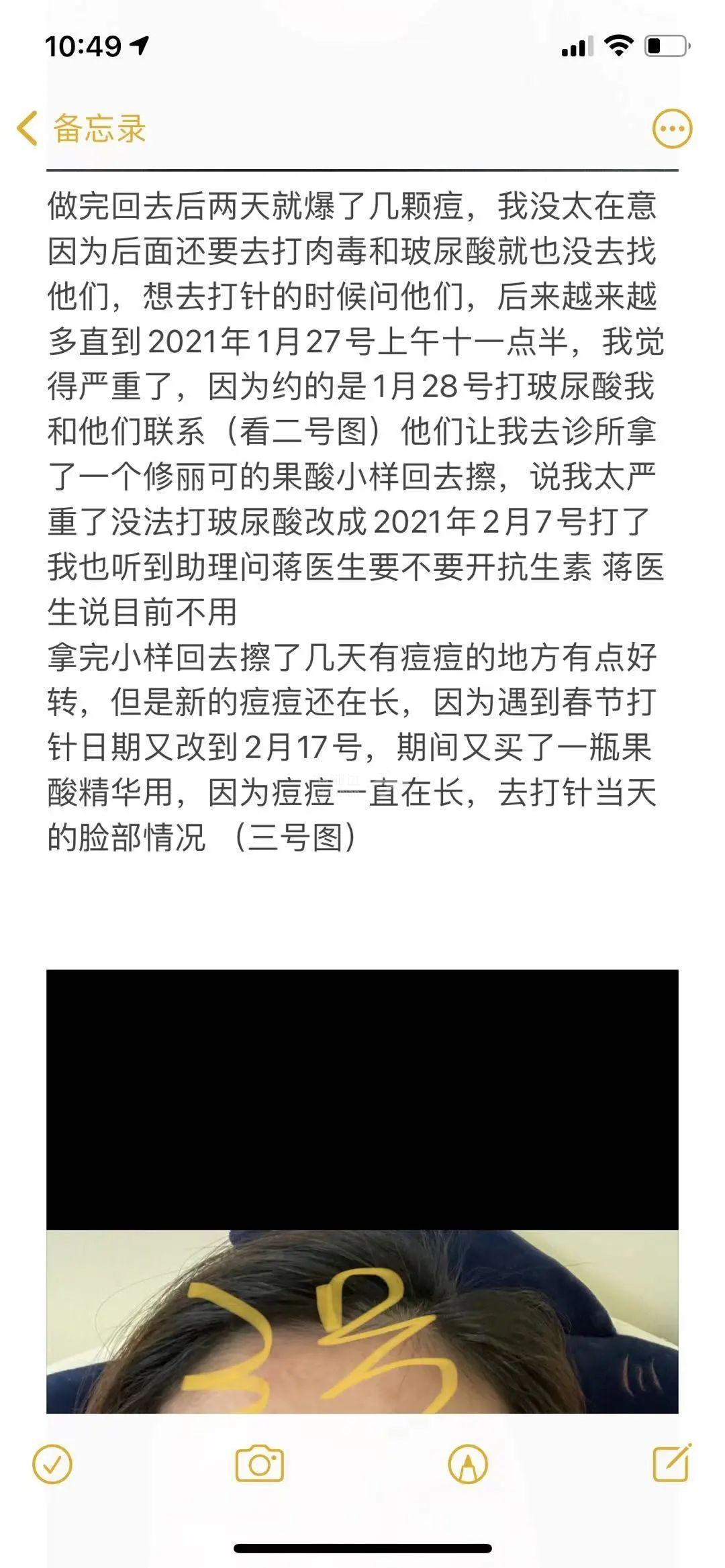
Task: Open the camera attachment options
Action: [260, 1464]
